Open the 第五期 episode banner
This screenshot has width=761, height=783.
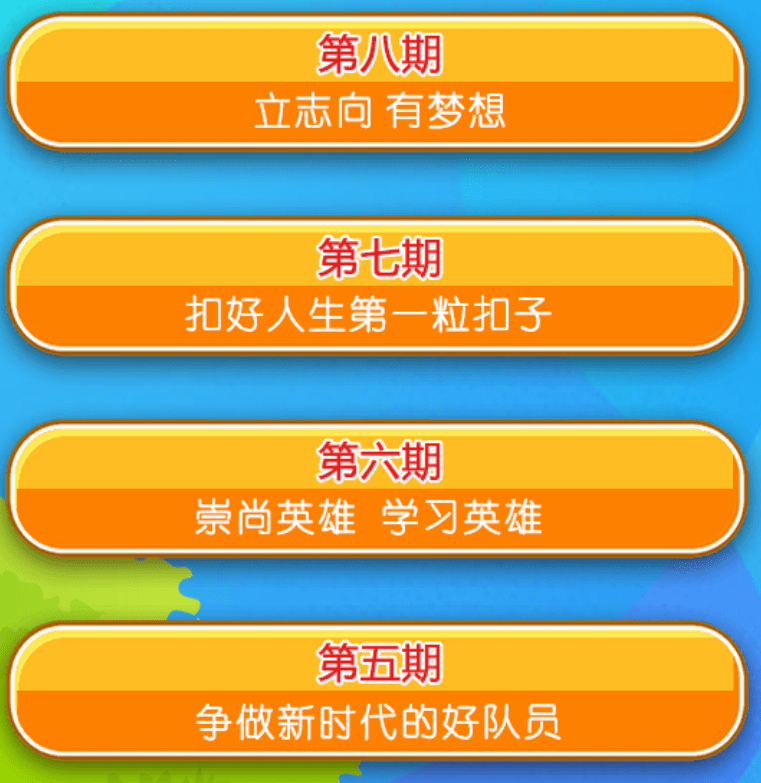[x=380, y=690]
